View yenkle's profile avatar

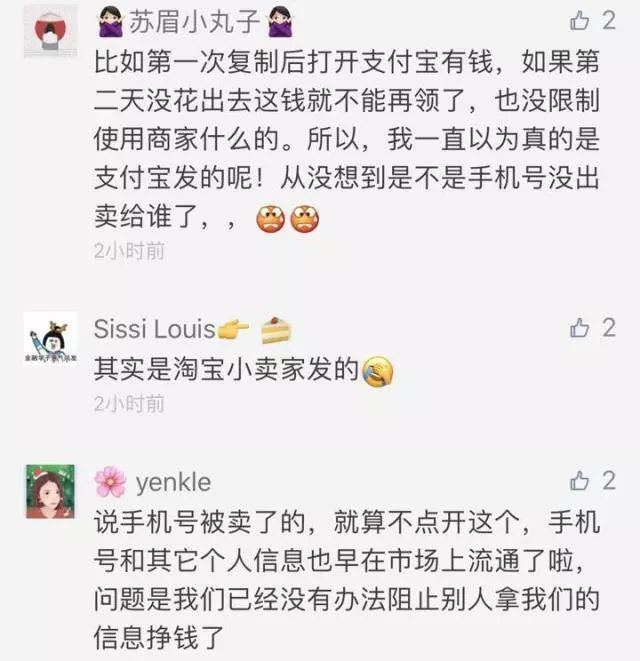50,492
